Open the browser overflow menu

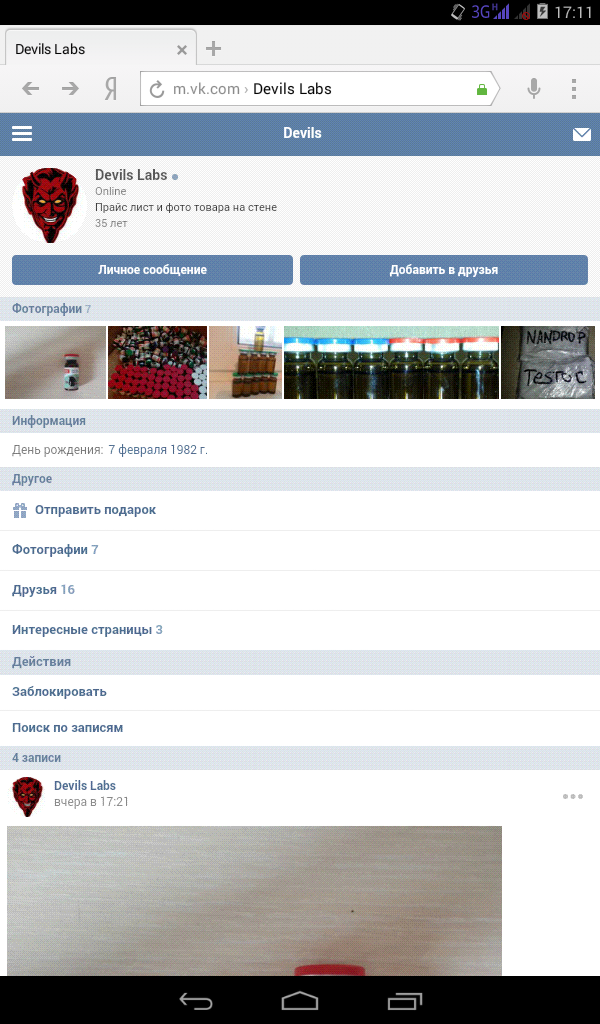pyautogui.click(x=574, y=89)
